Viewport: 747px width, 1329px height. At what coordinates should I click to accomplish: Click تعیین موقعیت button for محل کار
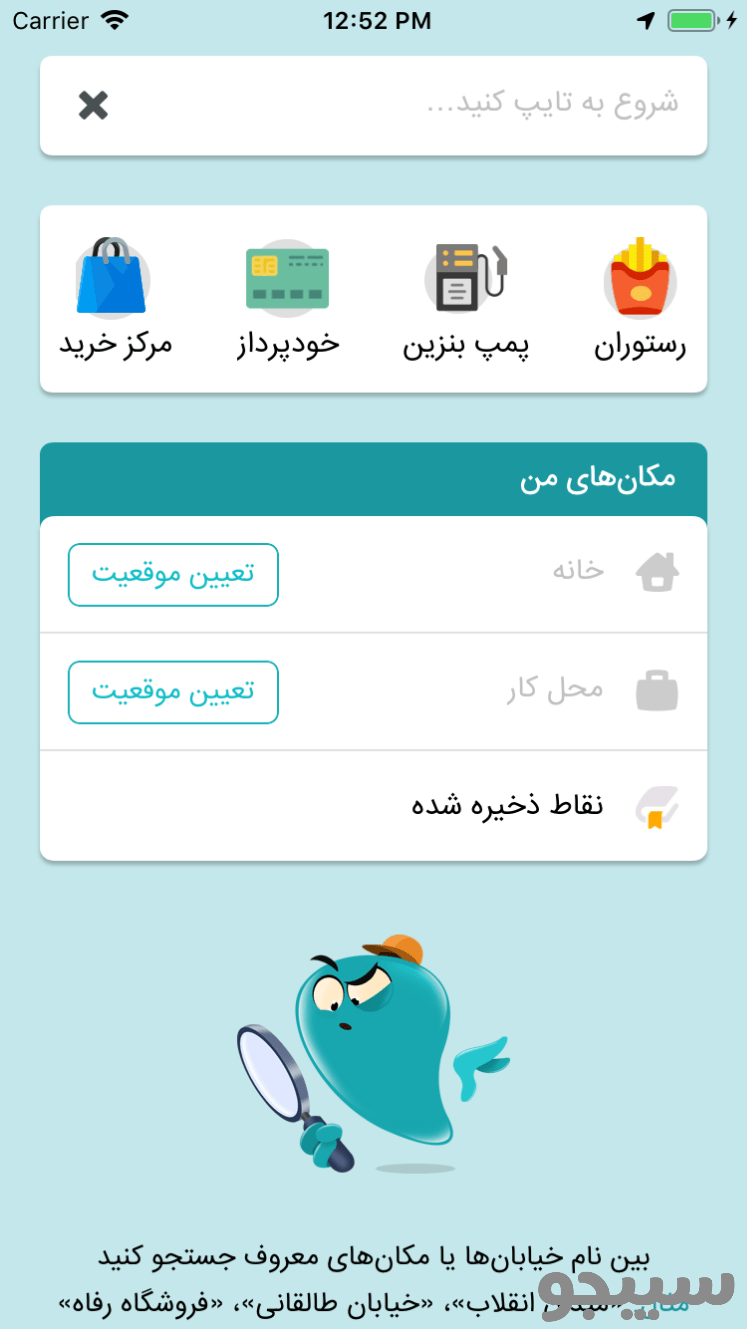(x=172, y=691)
